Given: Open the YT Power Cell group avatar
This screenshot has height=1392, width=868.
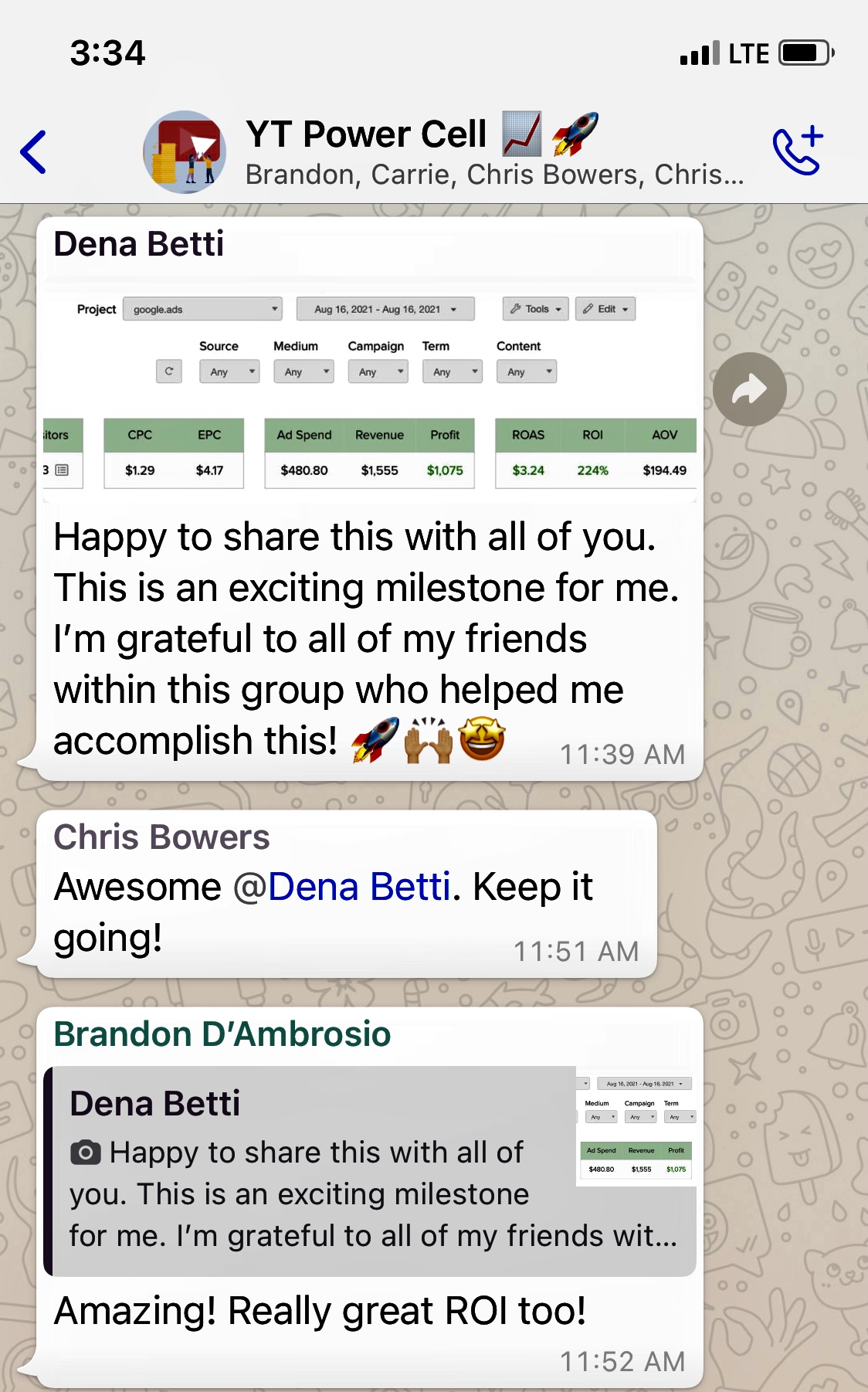Looking at the screenshot, I should (185, 152).
